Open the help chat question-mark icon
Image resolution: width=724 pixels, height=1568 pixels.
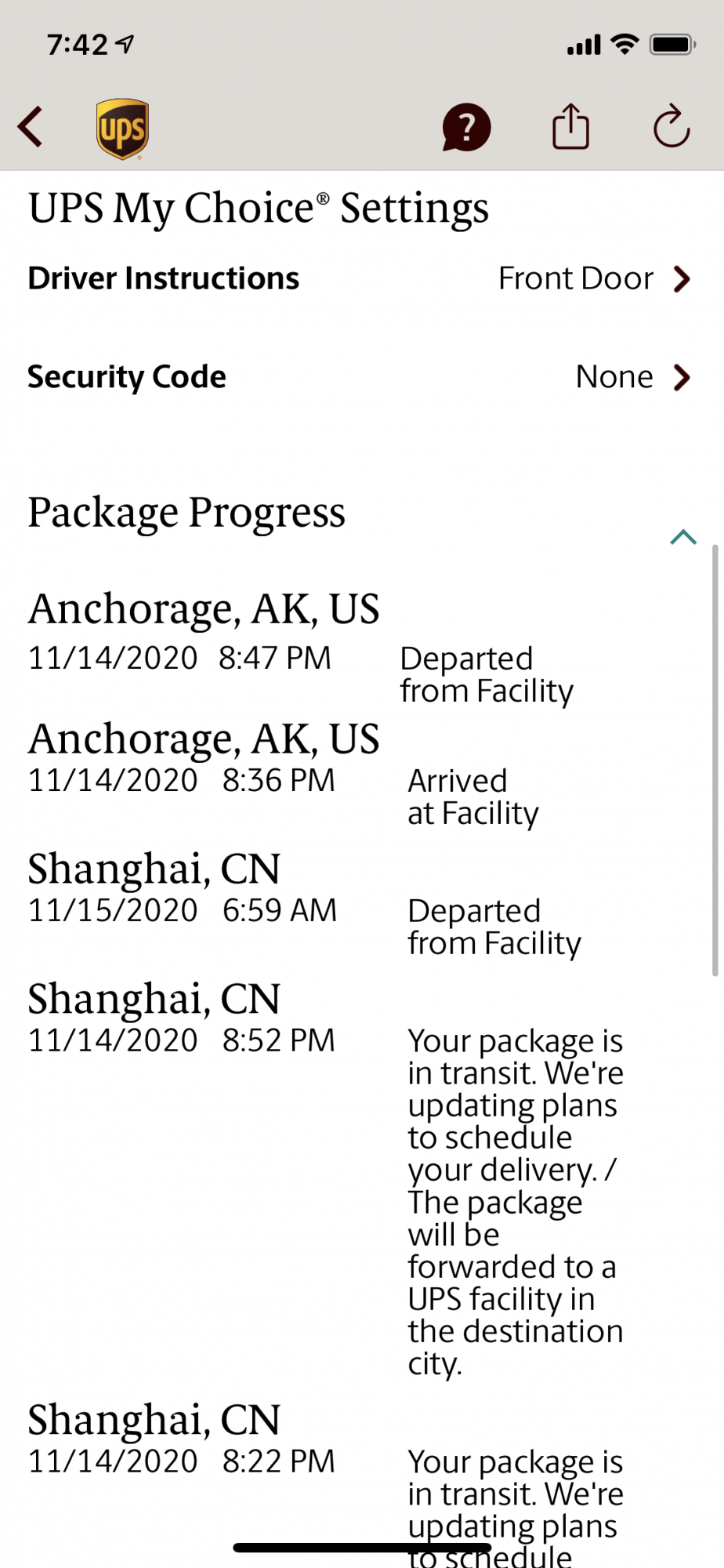coord(466,127)
